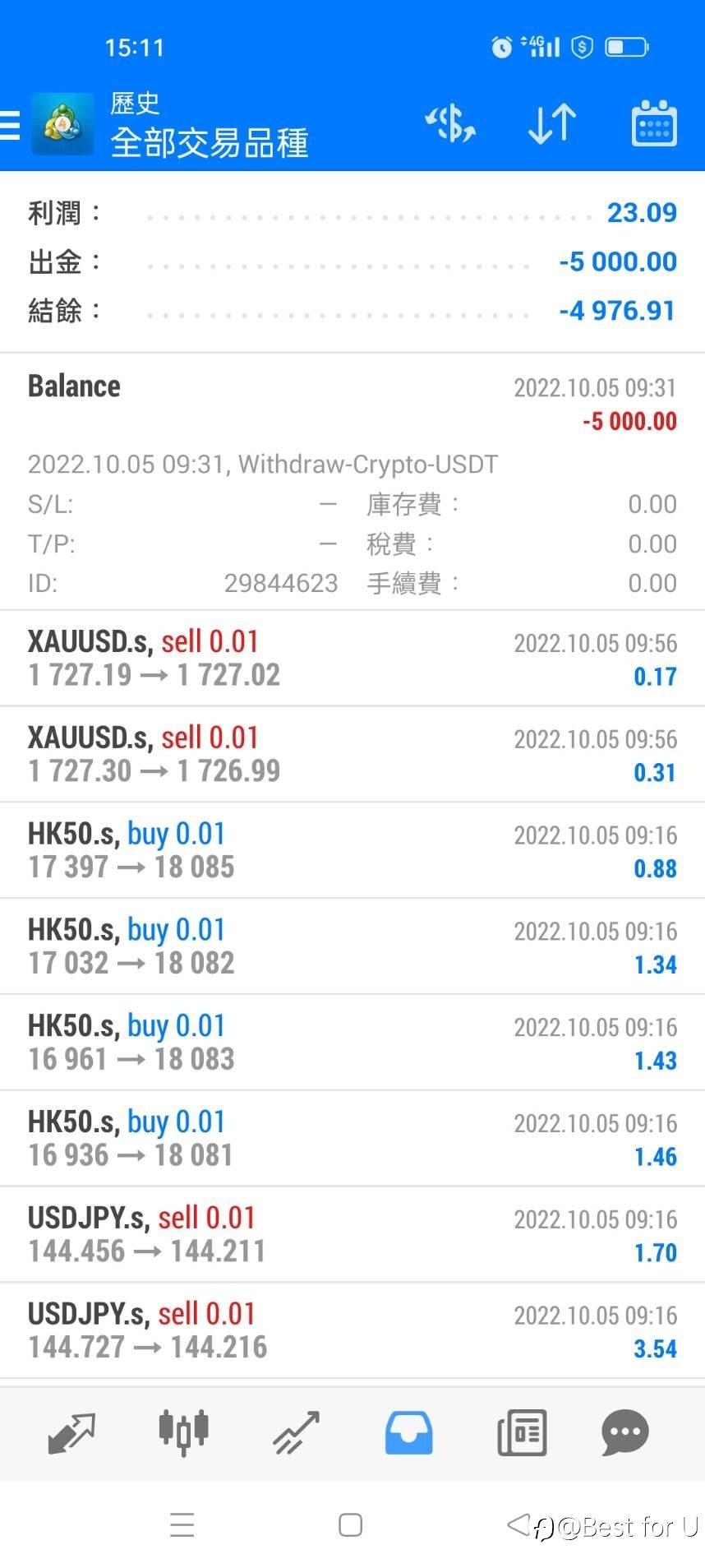Collapse the Balance withdraw entry

(352, 482)
